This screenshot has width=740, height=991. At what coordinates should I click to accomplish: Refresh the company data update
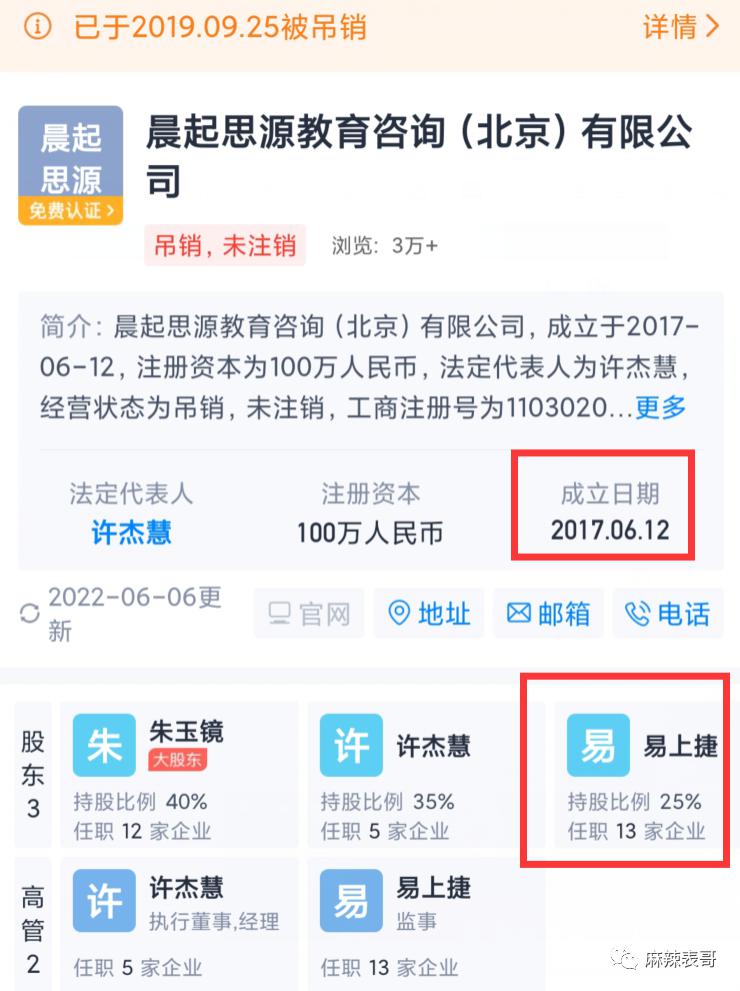tap(30, 613)
